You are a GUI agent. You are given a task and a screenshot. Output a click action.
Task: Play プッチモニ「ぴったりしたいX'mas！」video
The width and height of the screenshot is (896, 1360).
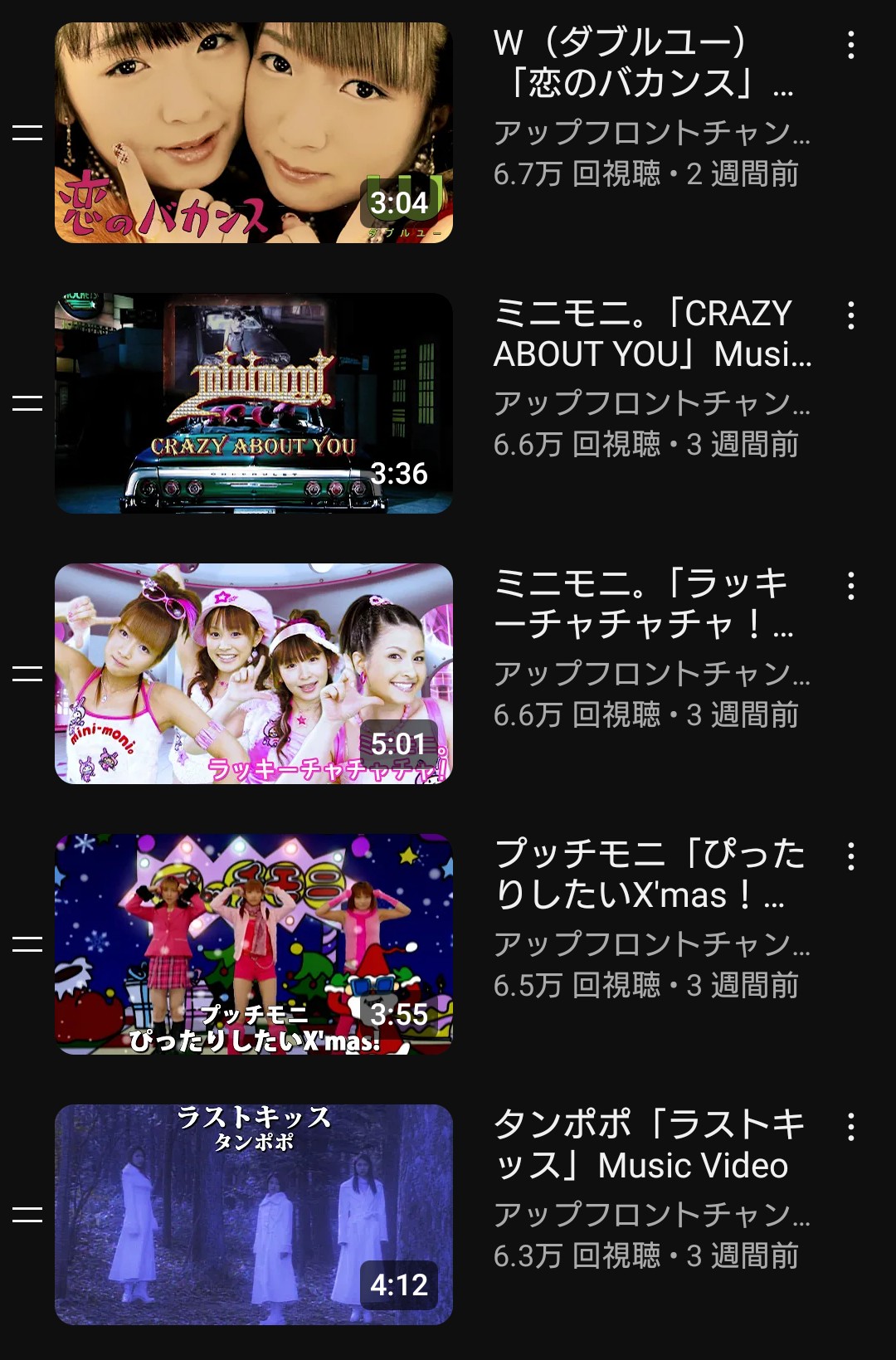pyautogui.click(x=253, y=944)
